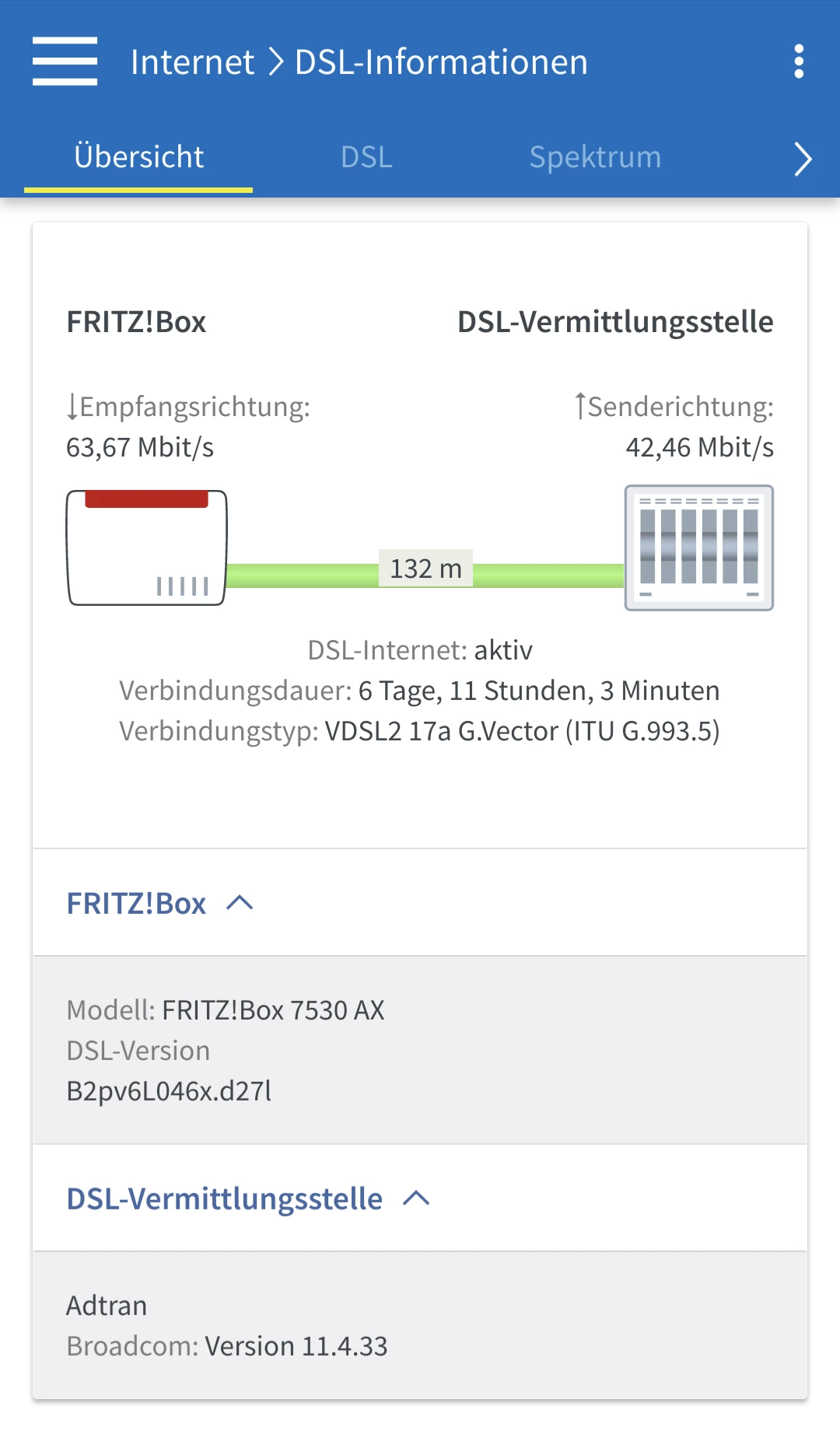Image resolution: width=840 pixels, height=1431 pixels.
Task: Switch to the DSL tab
Action: 366,157
